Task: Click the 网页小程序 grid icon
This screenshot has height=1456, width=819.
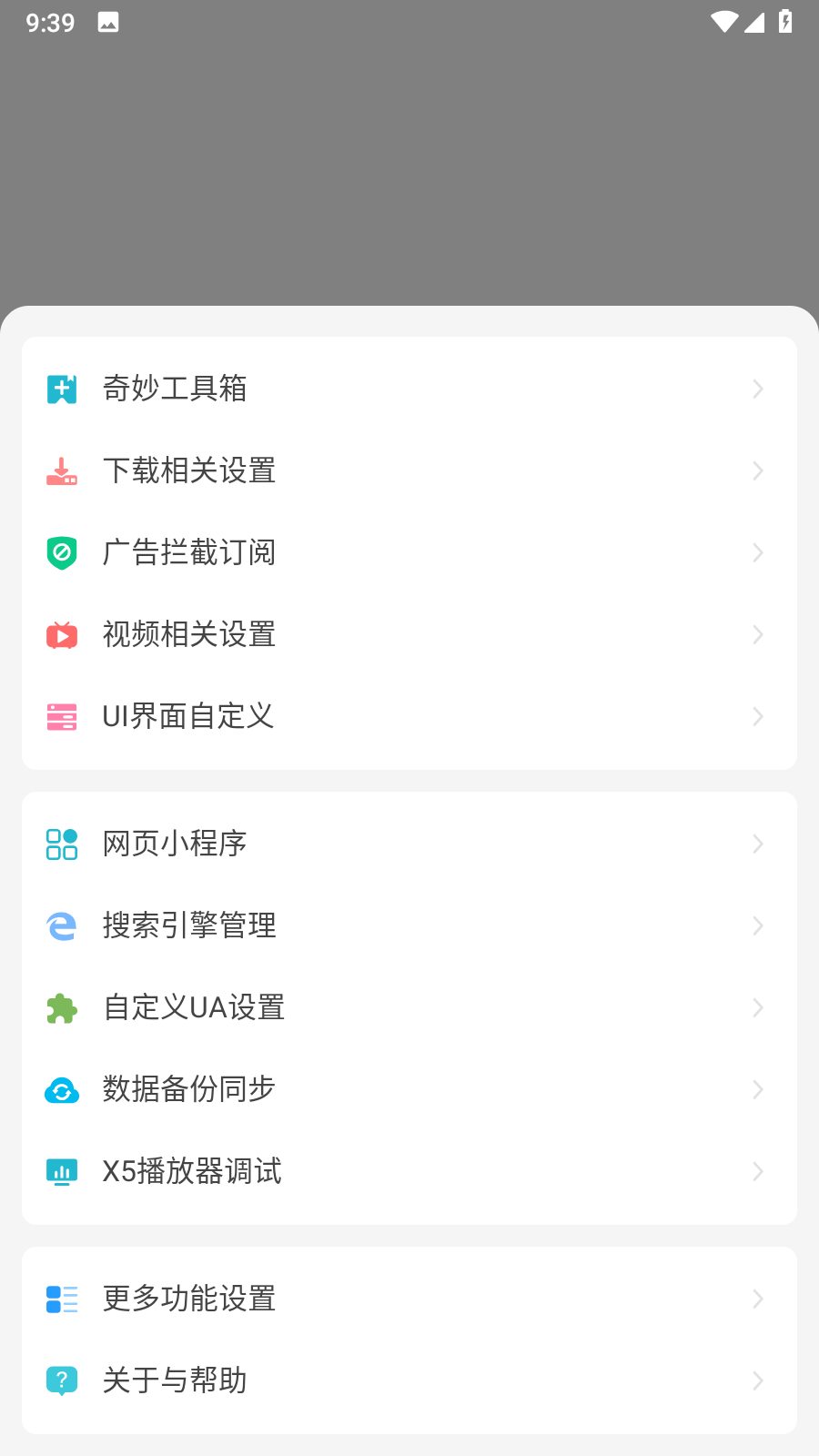Action: 61,844
